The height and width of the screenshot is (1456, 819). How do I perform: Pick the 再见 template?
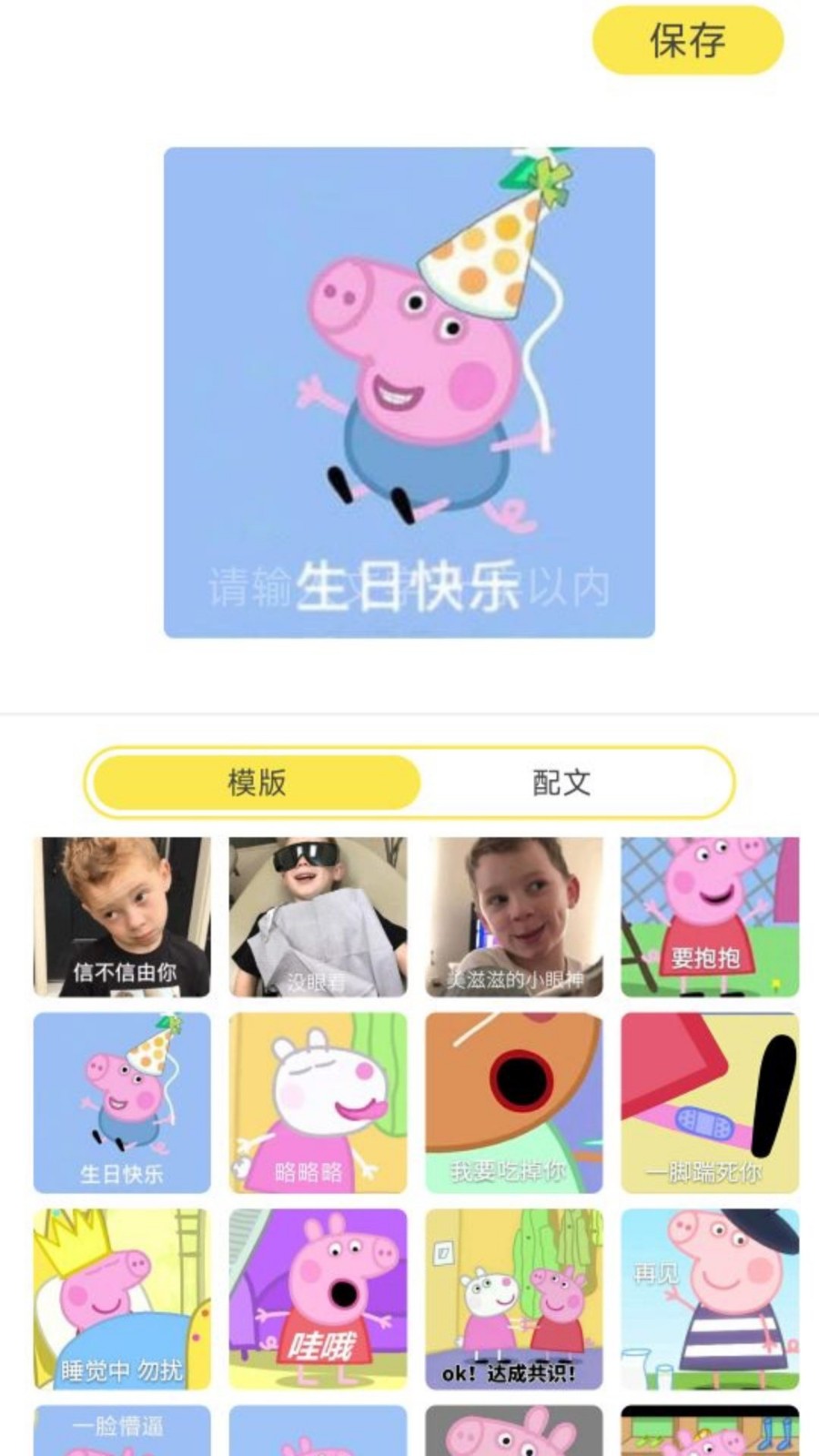click(x=710, y=1299)
